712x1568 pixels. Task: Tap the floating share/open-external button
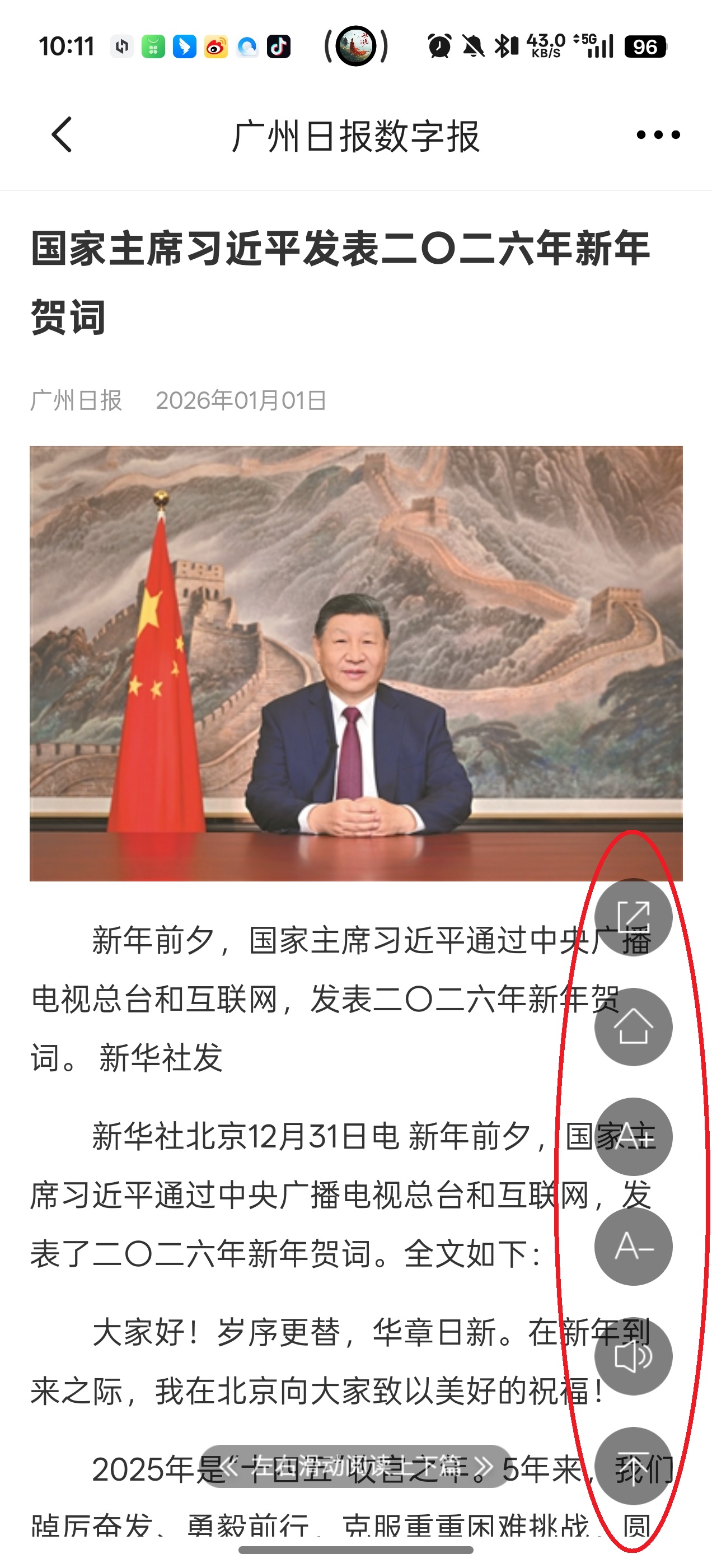click(633, 917)
